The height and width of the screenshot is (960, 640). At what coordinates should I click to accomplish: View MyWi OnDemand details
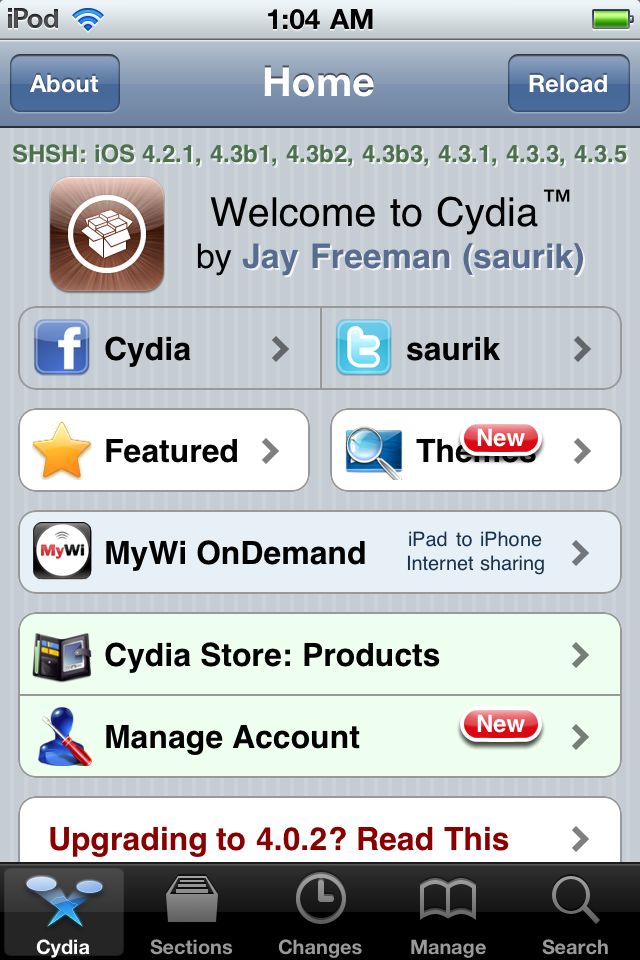(x=320, y=553)
